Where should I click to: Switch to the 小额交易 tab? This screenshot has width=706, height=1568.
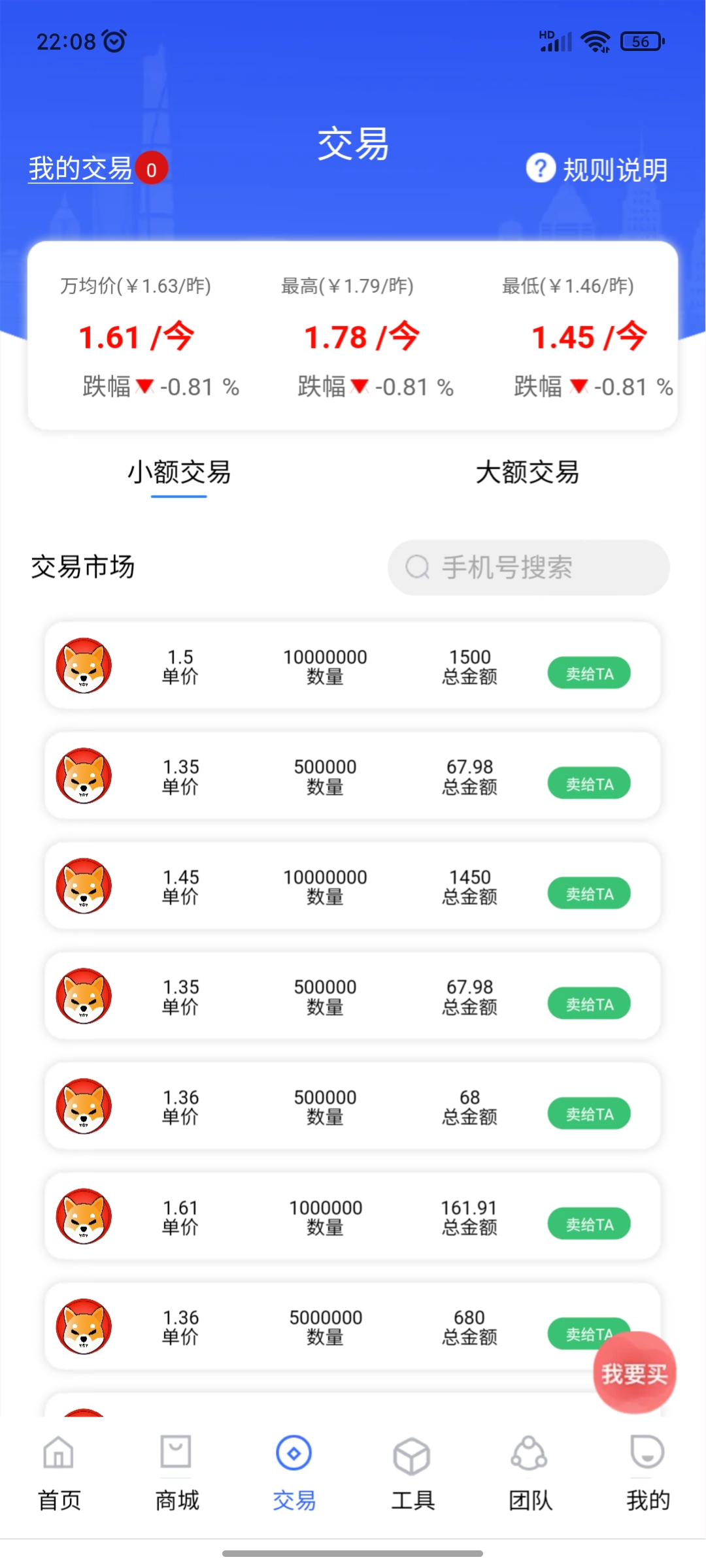coord(179,472)
